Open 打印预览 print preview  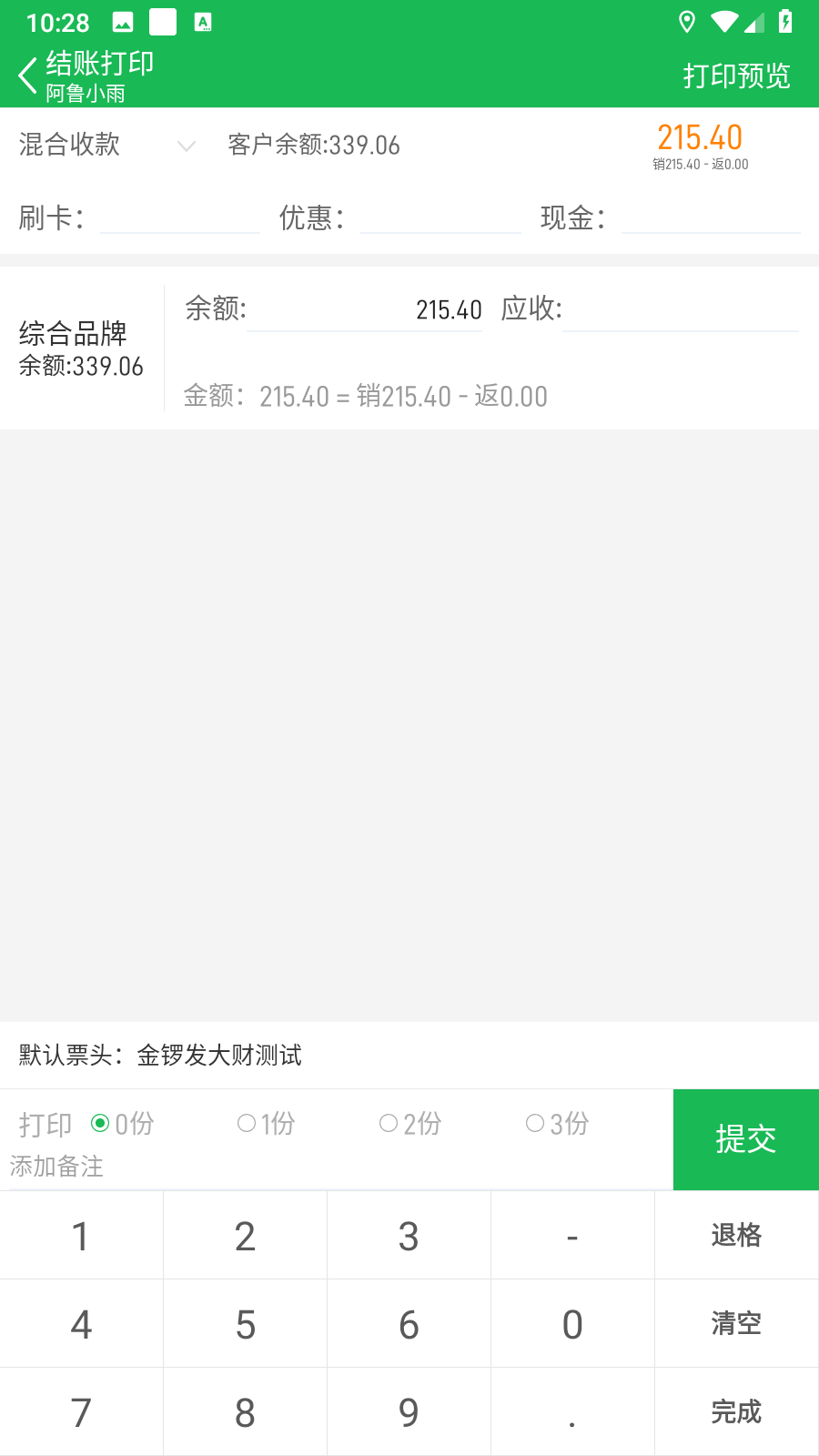[x=738, y=74]
